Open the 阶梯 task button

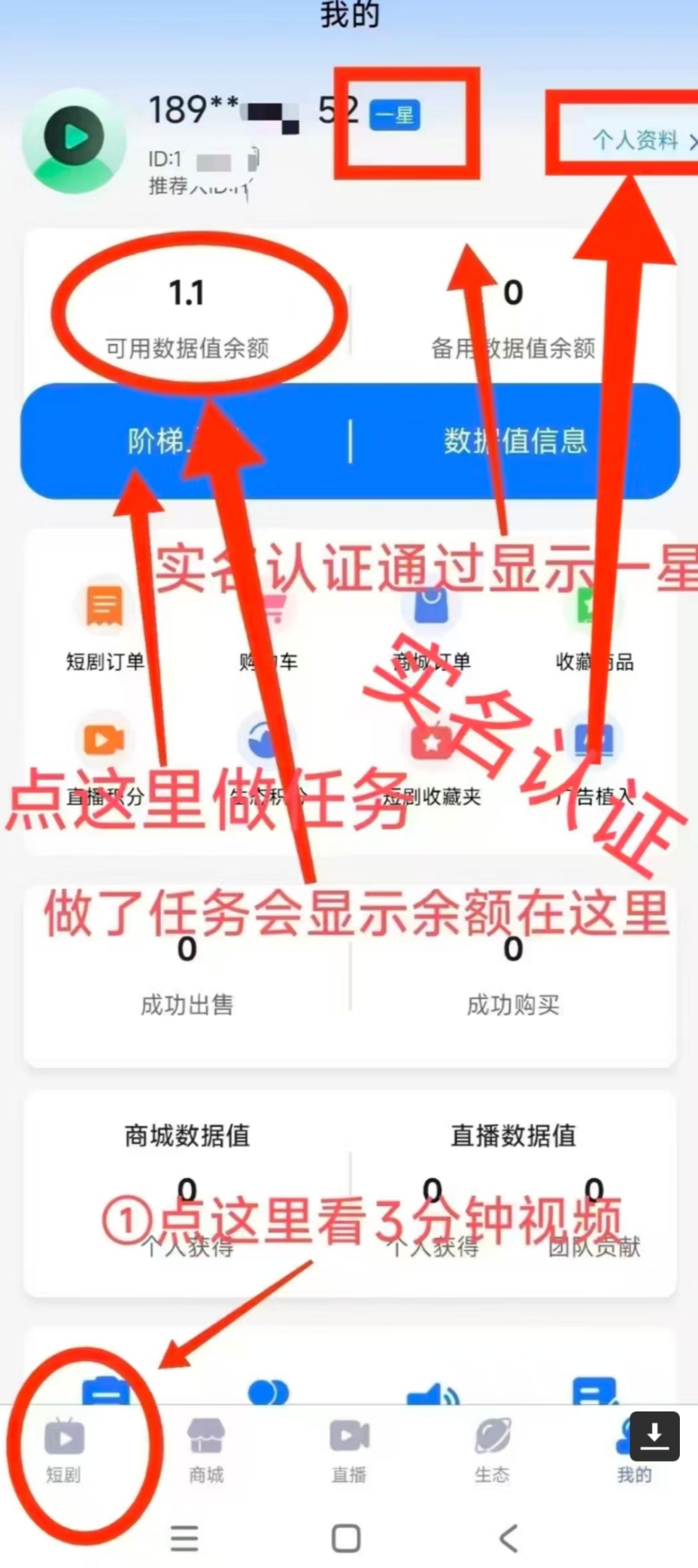(x=184, y=441)
